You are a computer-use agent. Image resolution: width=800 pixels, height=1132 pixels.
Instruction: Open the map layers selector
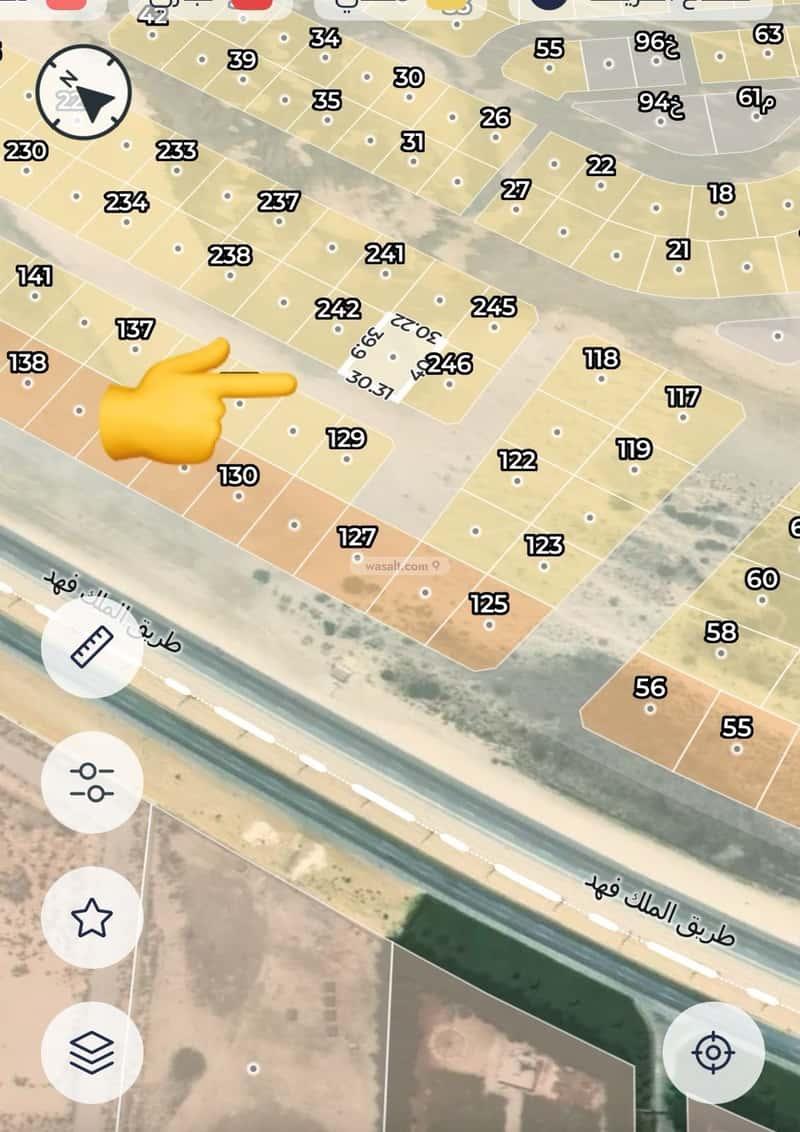point(92,1052)
